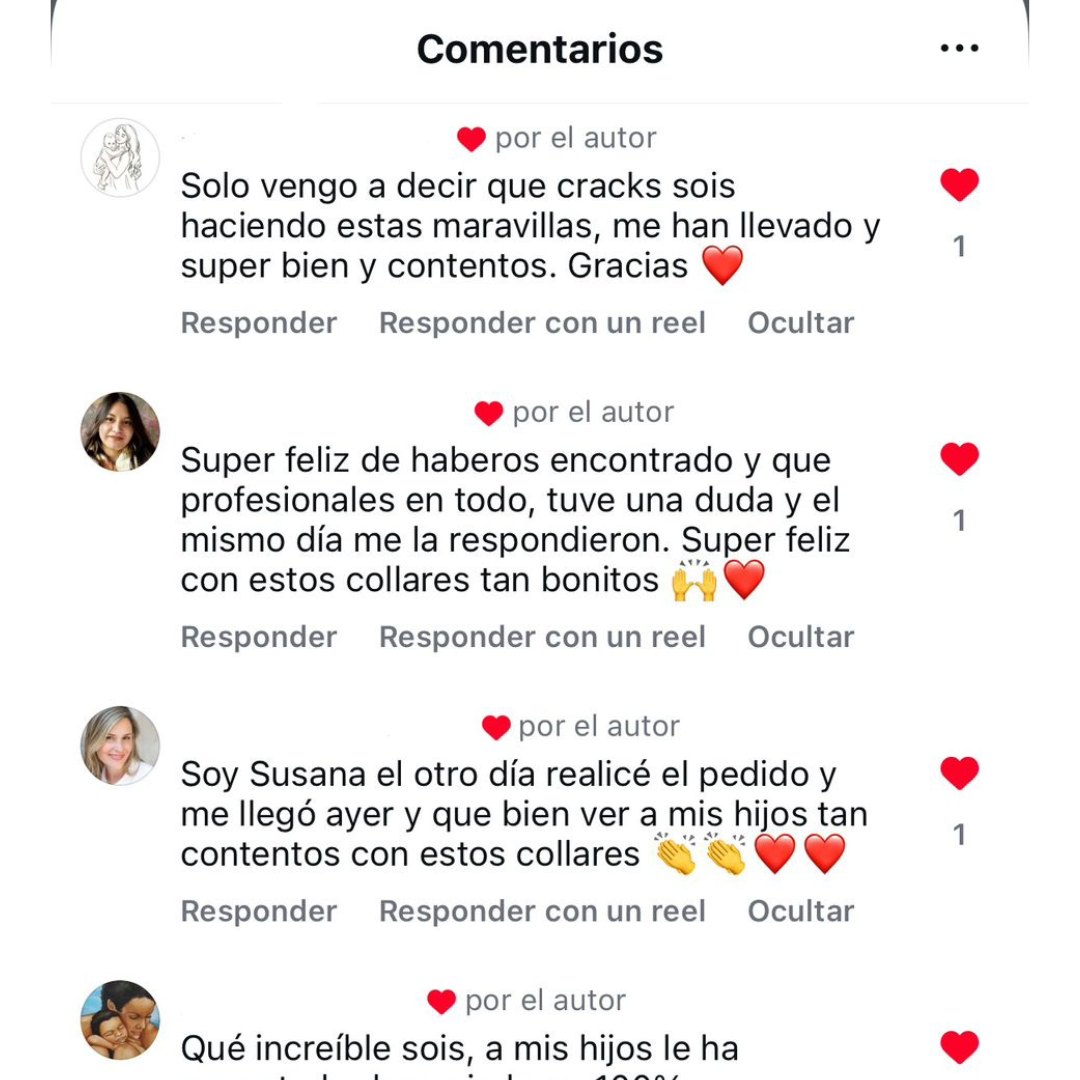Open avatar of the "Qué increíble sois" commenter

[120, 1019]
